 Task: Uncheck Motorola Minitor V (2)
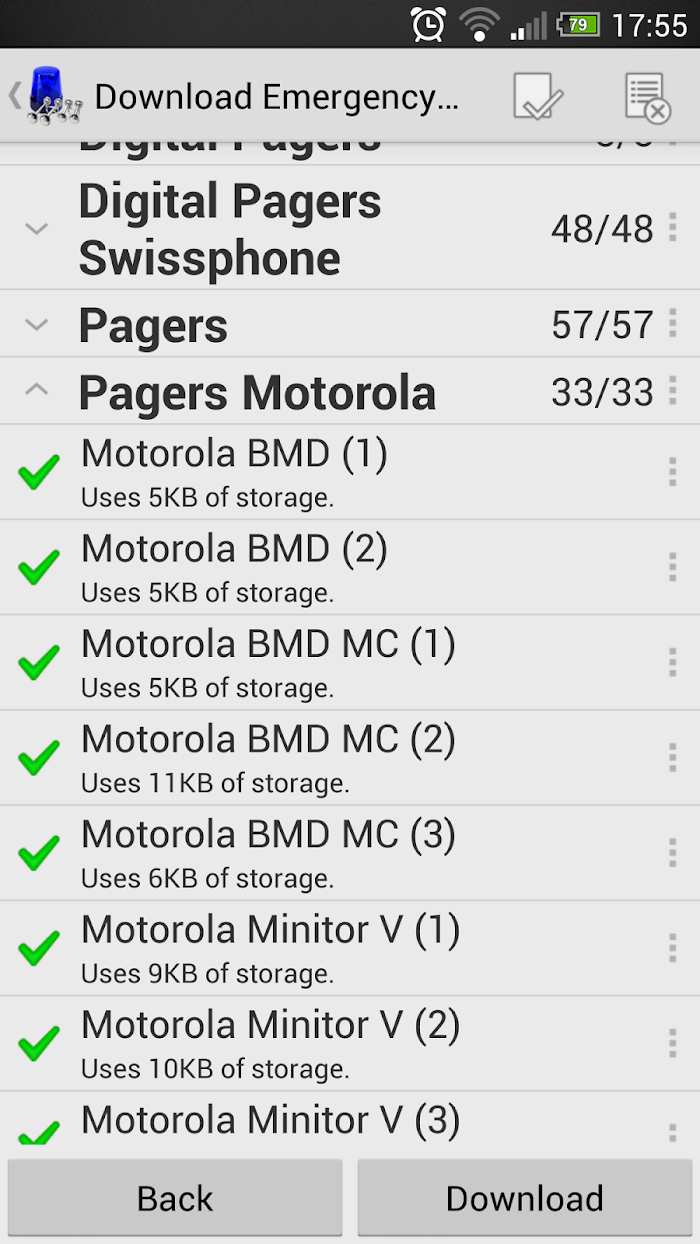[x=39, y=1043]
